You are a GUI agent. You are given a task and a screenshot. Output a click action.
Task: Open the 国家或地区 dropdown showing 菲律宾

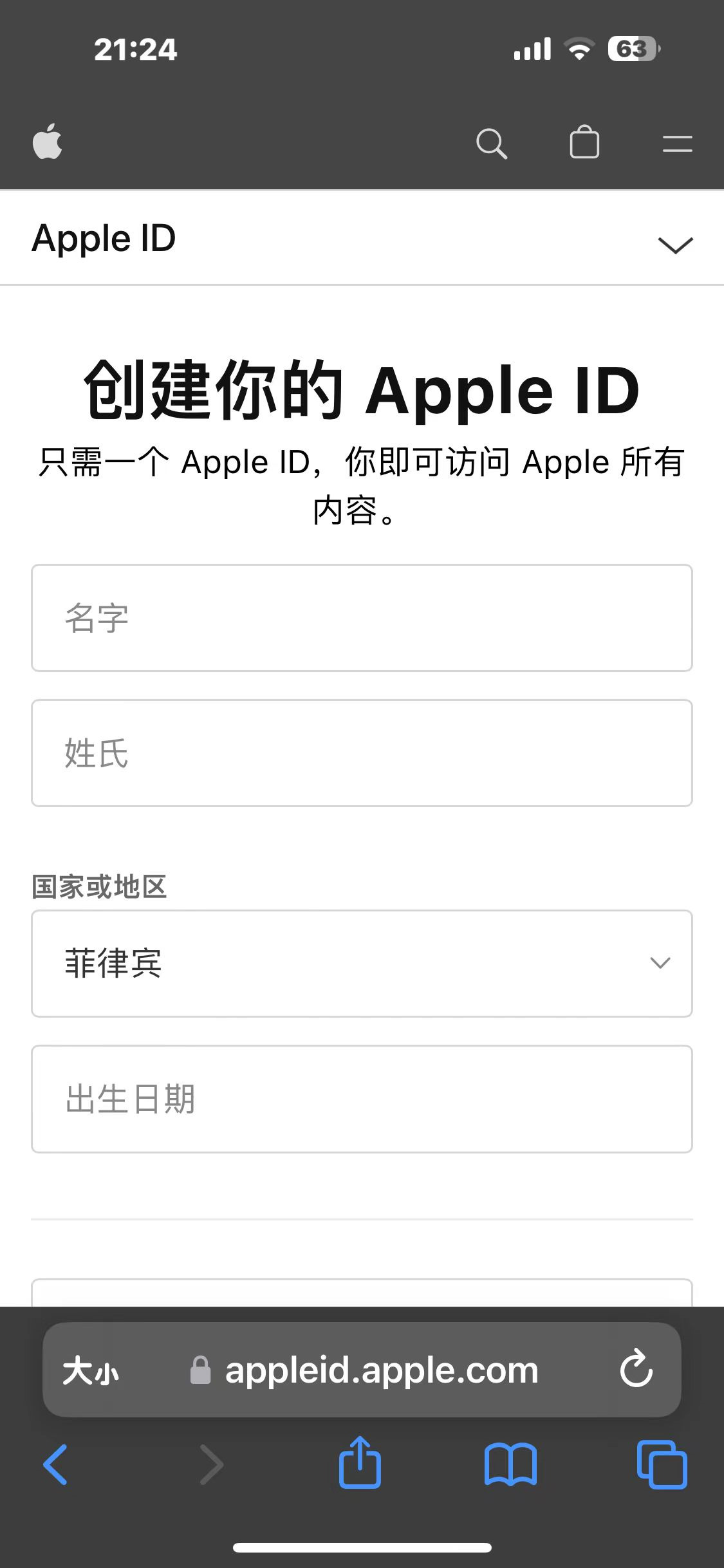[362, 964]
